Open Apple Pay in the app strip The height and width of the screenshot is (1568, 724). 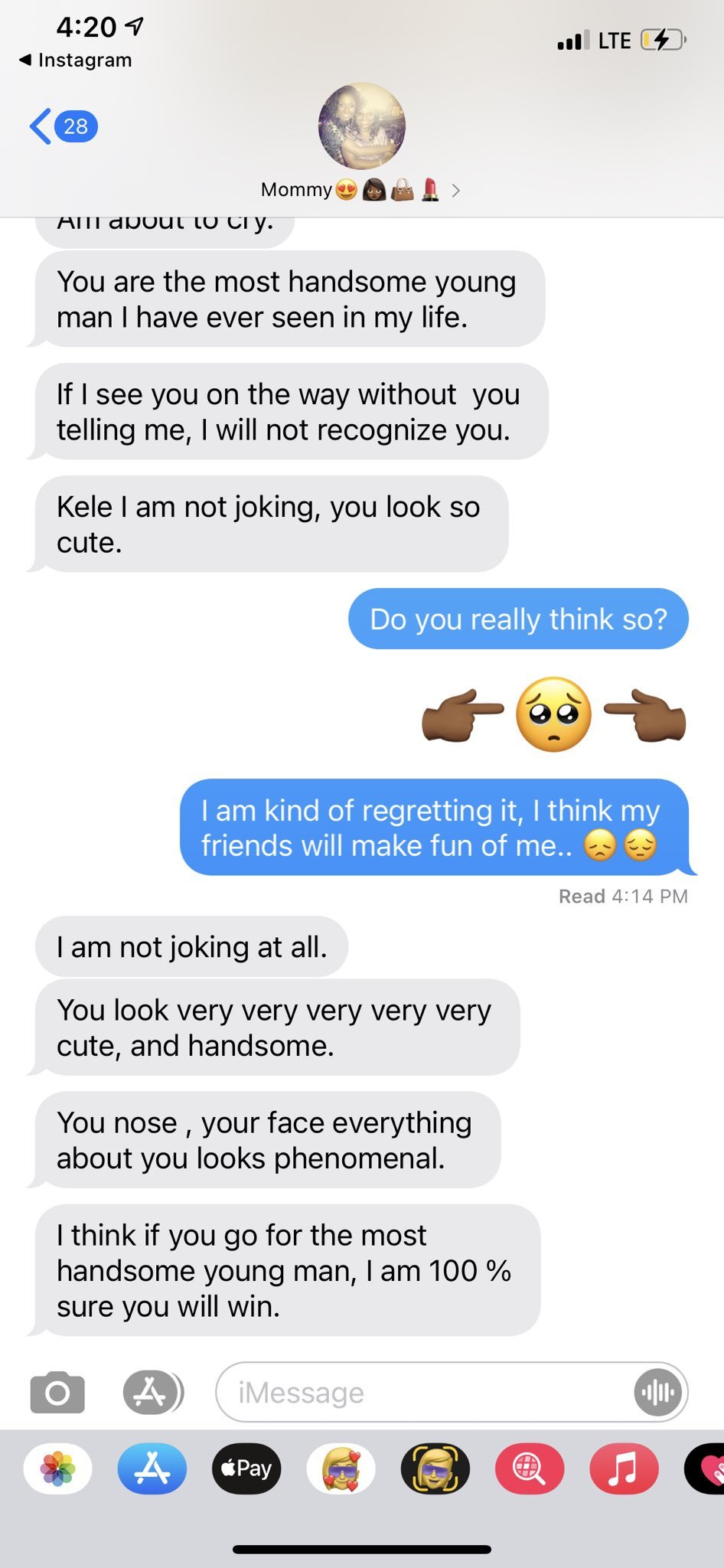pos(246,1469)
